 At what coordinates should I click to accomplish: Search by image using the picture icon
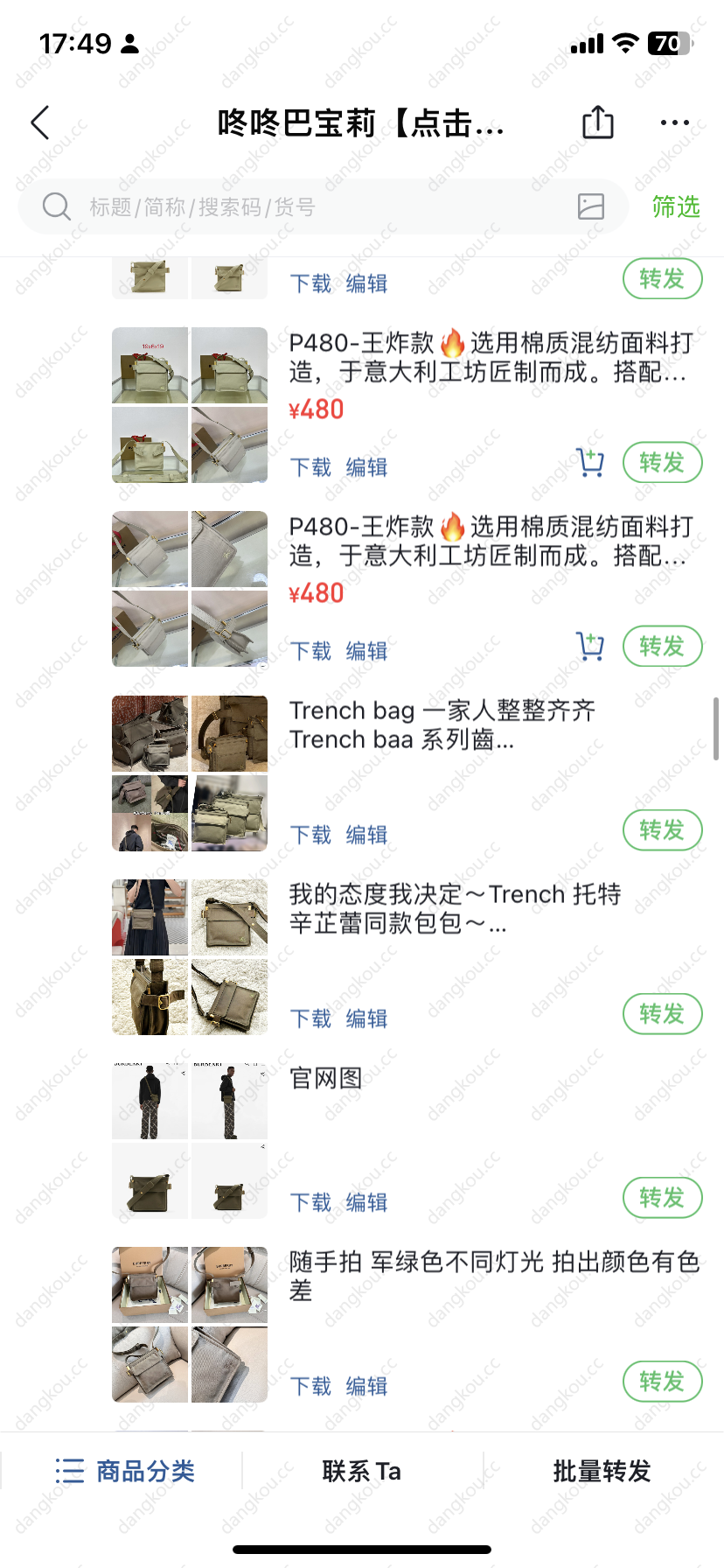pyautogui.click(x=591, y=206)
